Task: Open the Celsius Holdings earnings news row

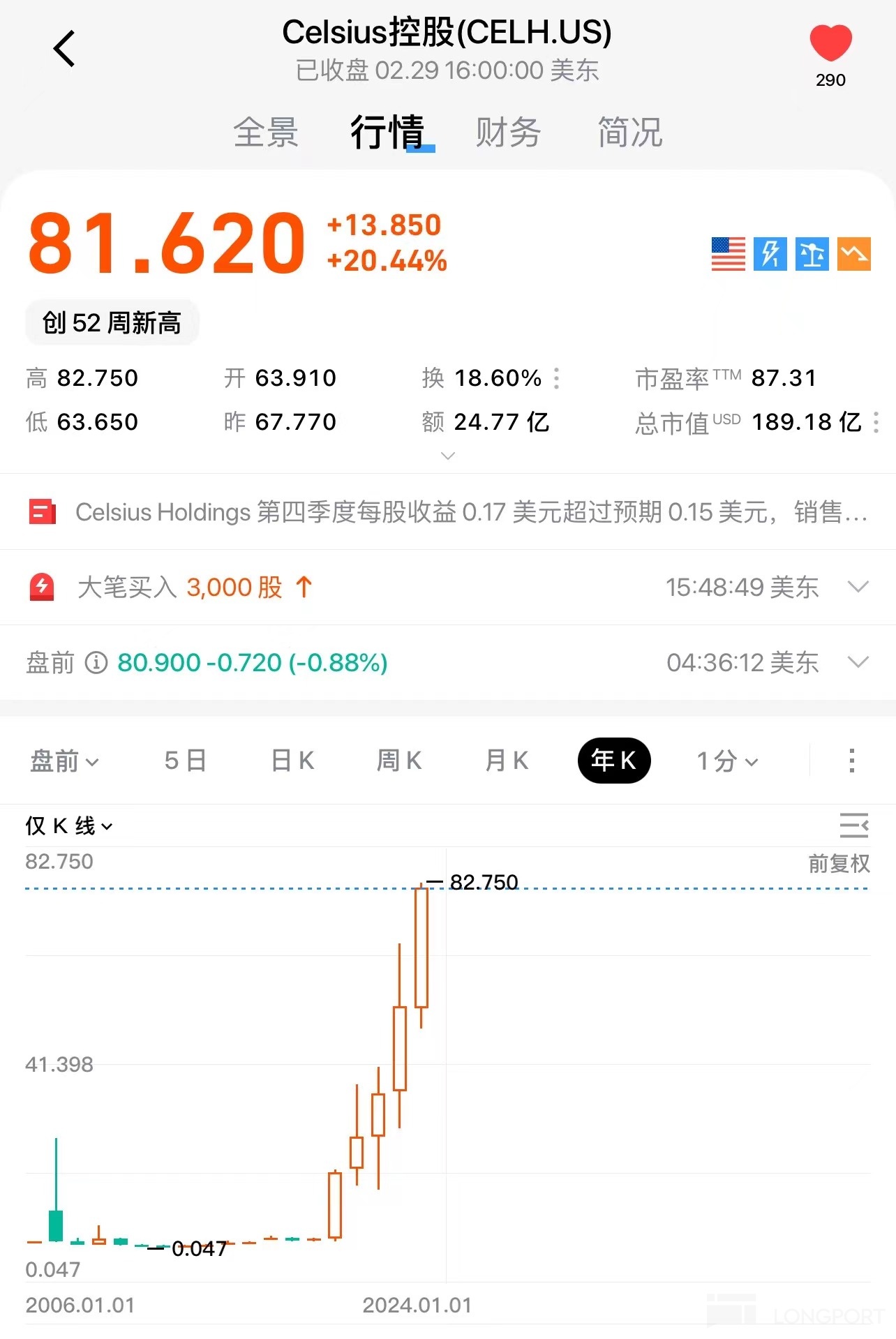Action: (x=448, y=512)
